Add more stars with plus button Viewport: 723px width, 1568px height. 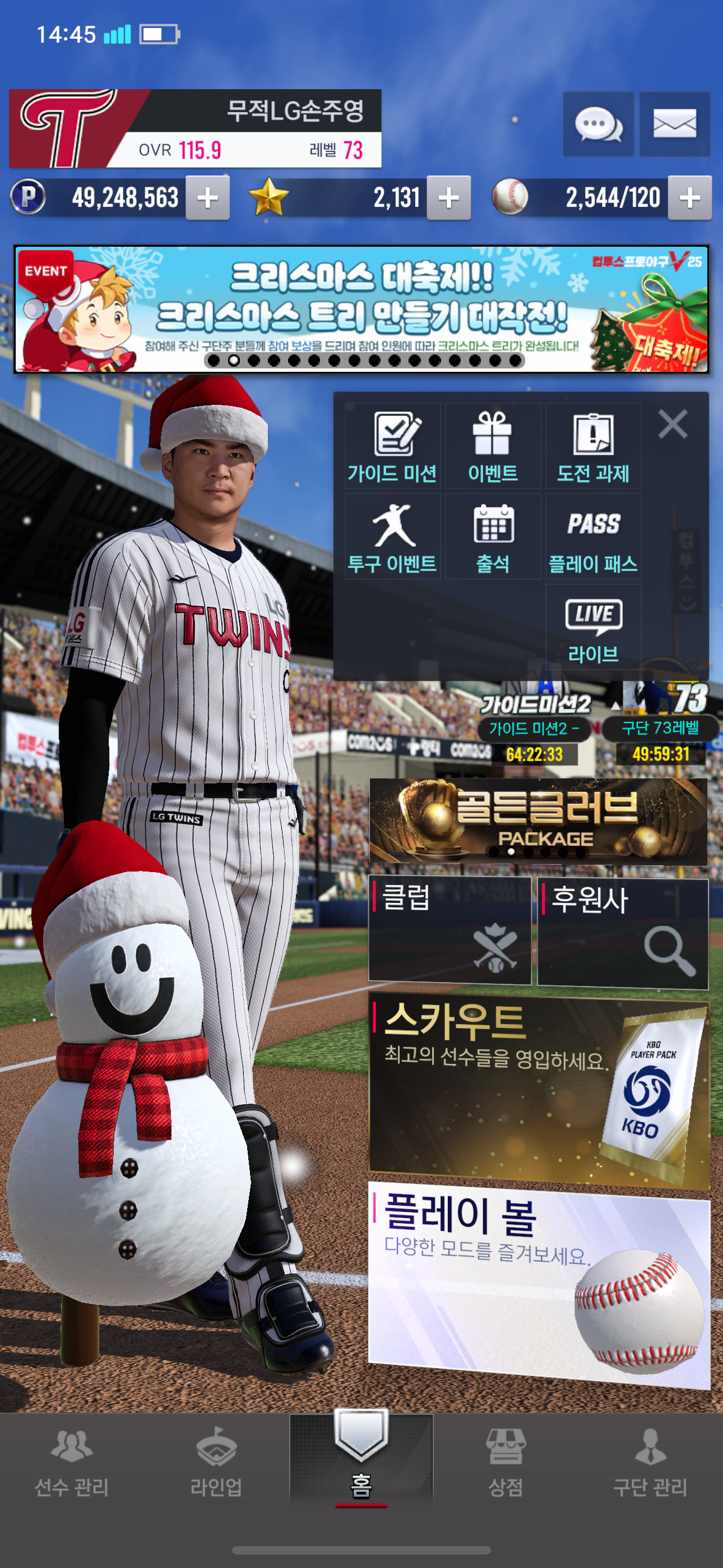pos(448,198)
